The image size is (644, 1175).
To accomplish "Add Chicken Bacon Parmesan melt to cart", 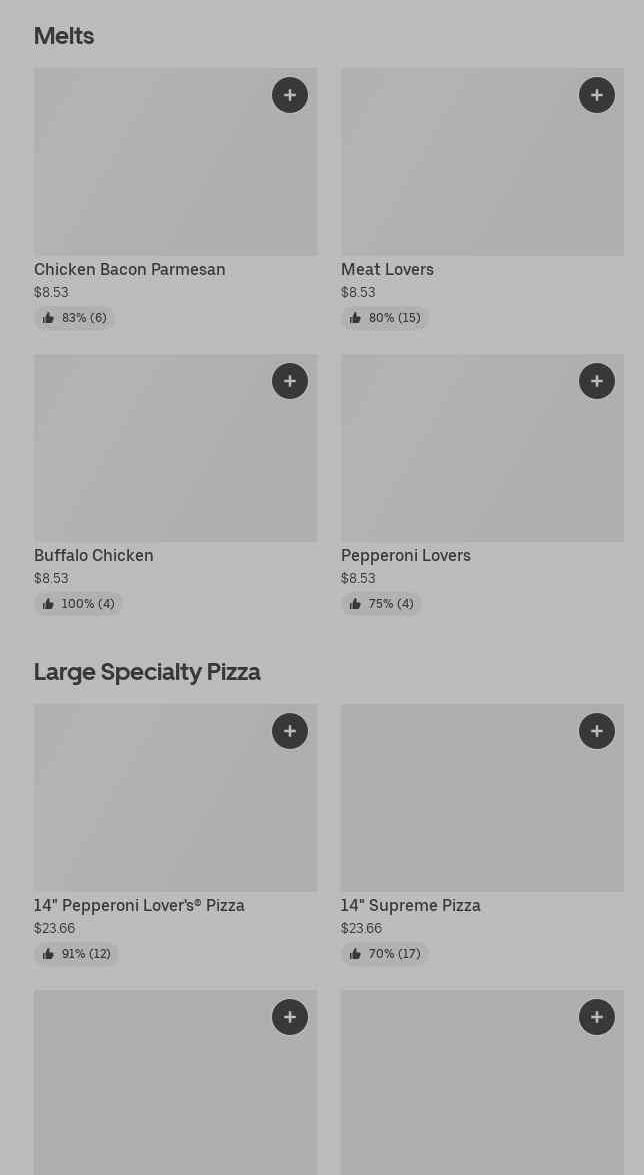I will (x=290, y=95).
